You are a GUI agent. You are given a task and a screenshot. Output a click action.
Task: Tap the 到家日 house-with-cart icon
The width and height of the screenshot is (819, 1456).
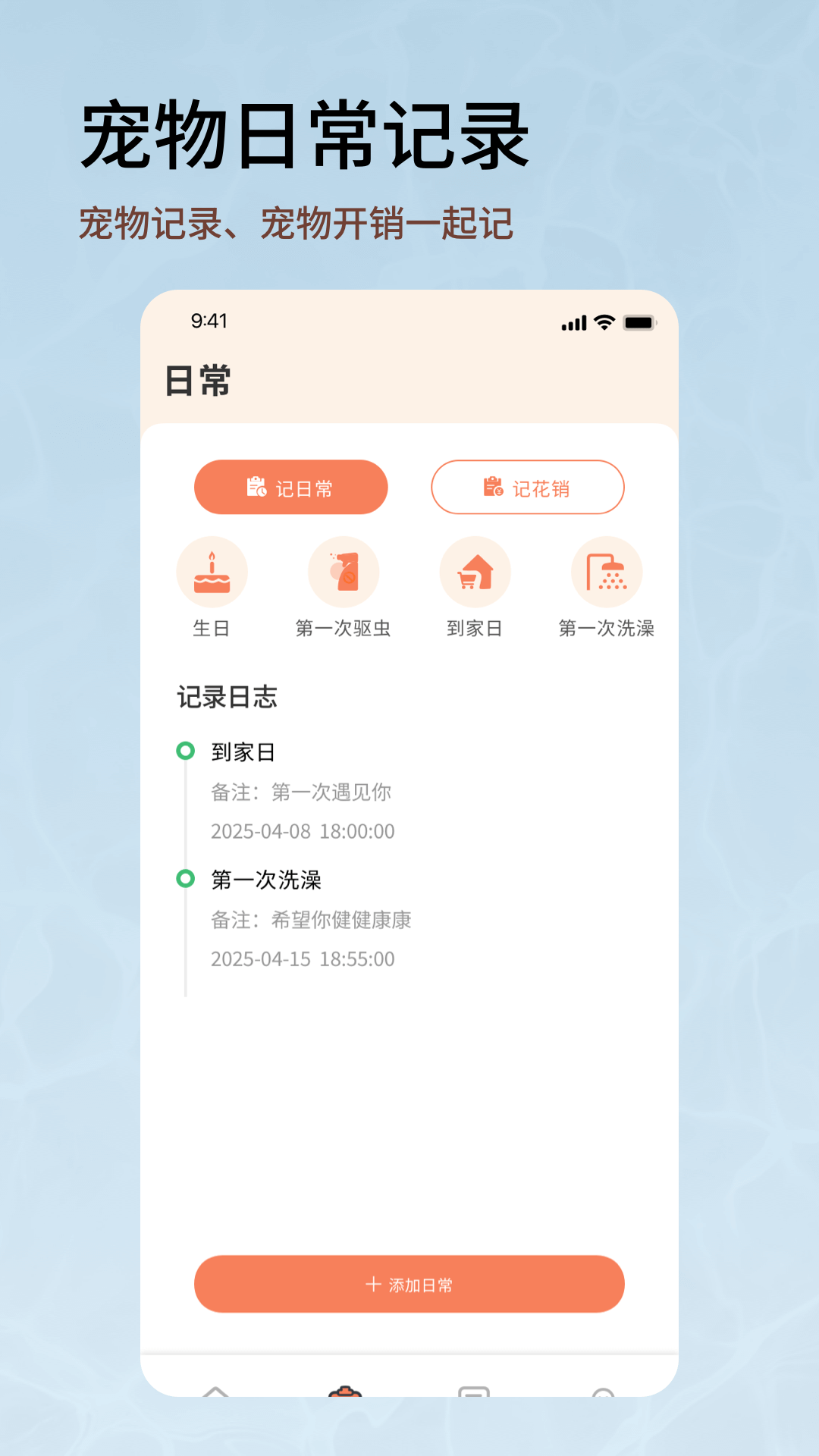(x=475, y=571)
